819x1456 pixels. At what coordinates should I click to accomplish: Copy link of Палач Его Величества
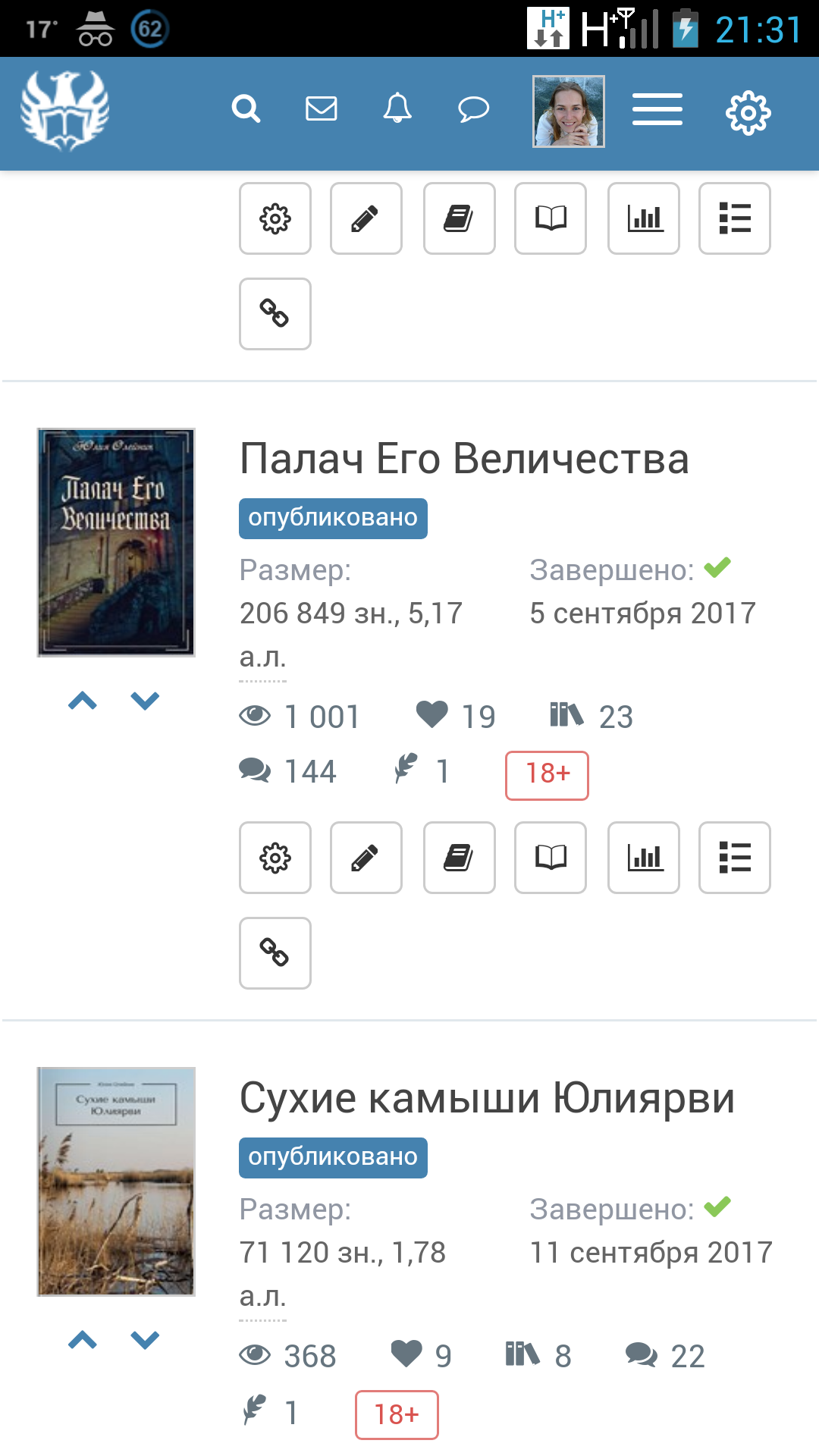click(275, 953)
